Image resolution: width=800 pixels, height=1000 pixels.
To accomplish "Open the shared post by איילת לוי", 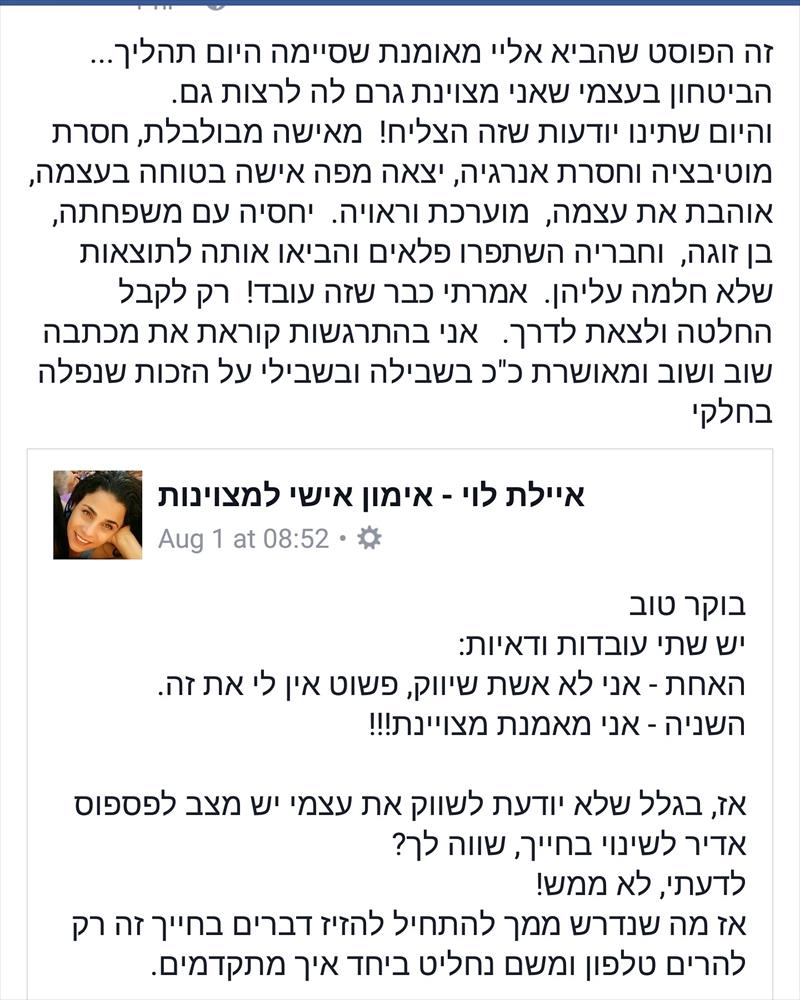I will (400, 724).
